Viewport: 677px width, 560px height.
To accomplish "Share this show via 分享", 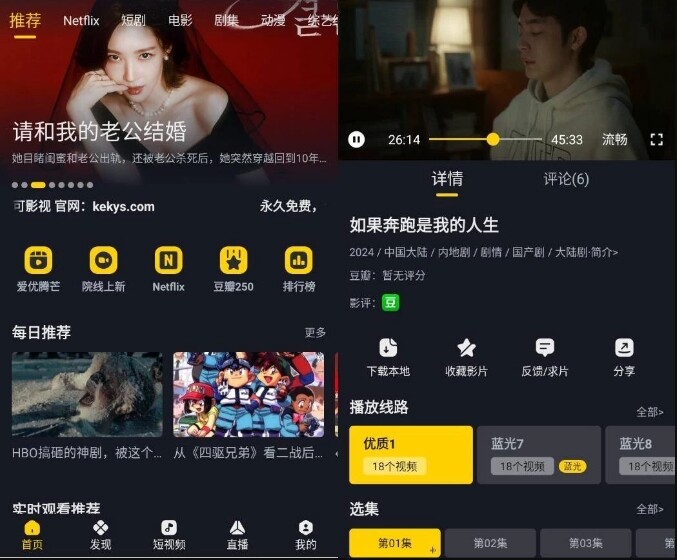I will click(x=624, y=356).
